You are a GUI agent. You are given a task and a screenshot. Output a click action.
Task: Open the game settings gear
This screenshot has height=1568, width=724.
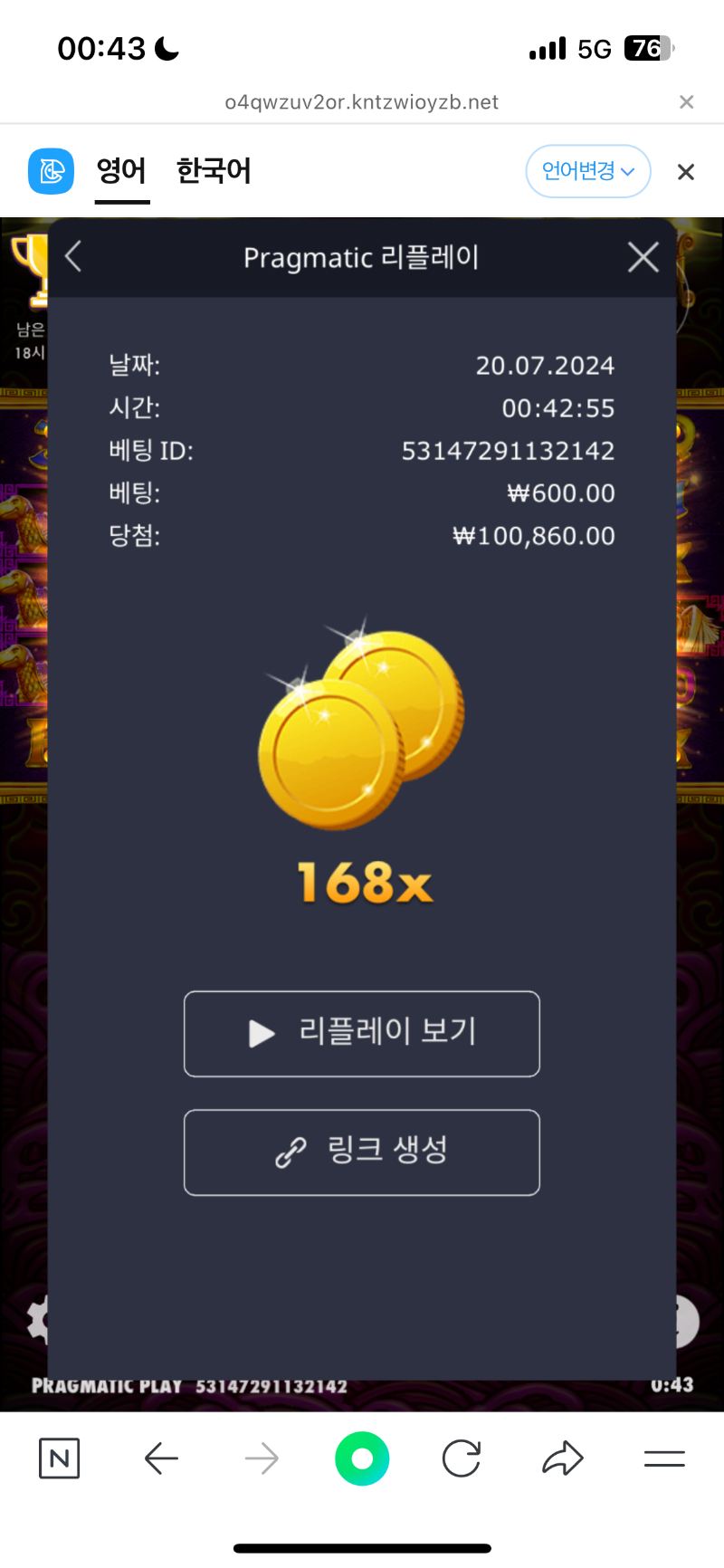coord(36,1322)
